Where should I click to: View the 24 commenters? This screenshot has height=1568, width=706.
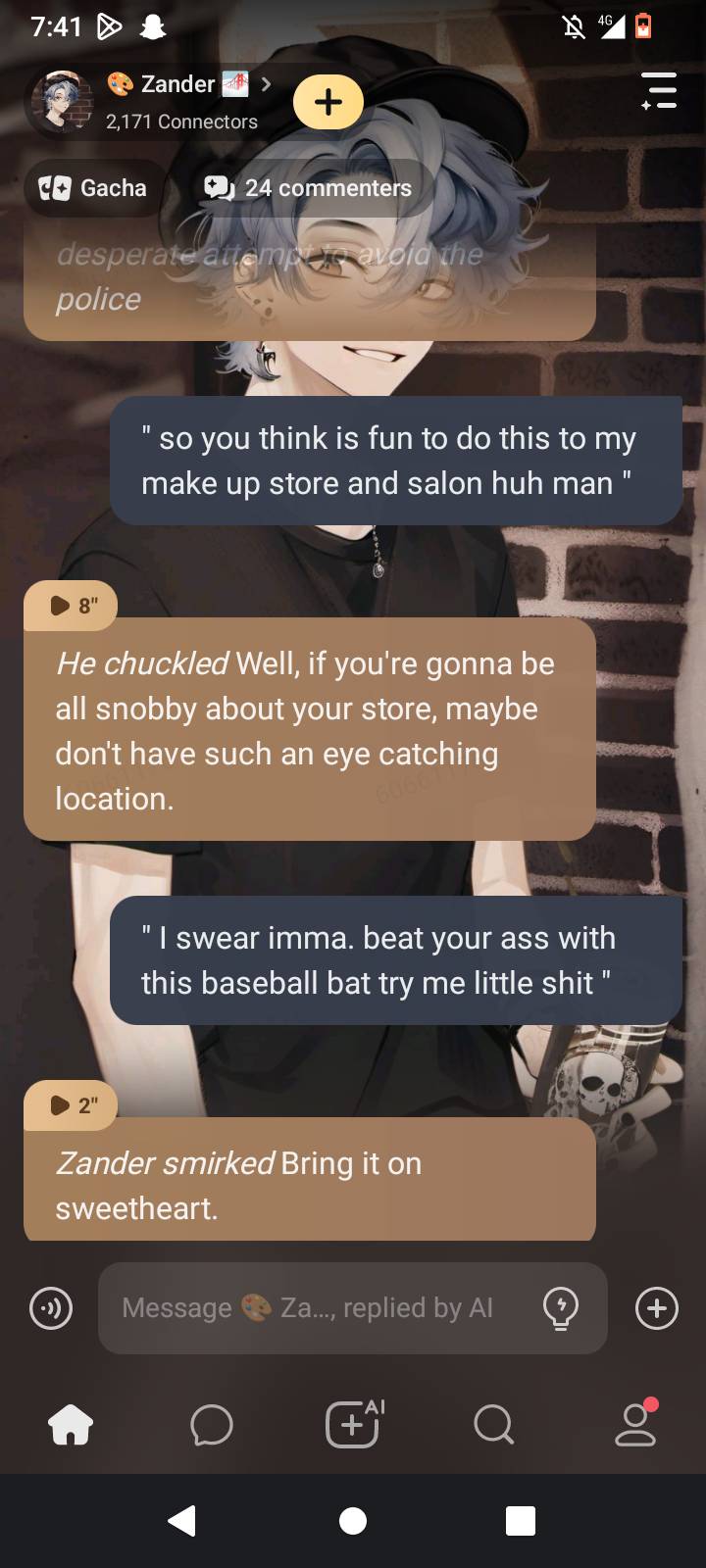pos(308,188)
